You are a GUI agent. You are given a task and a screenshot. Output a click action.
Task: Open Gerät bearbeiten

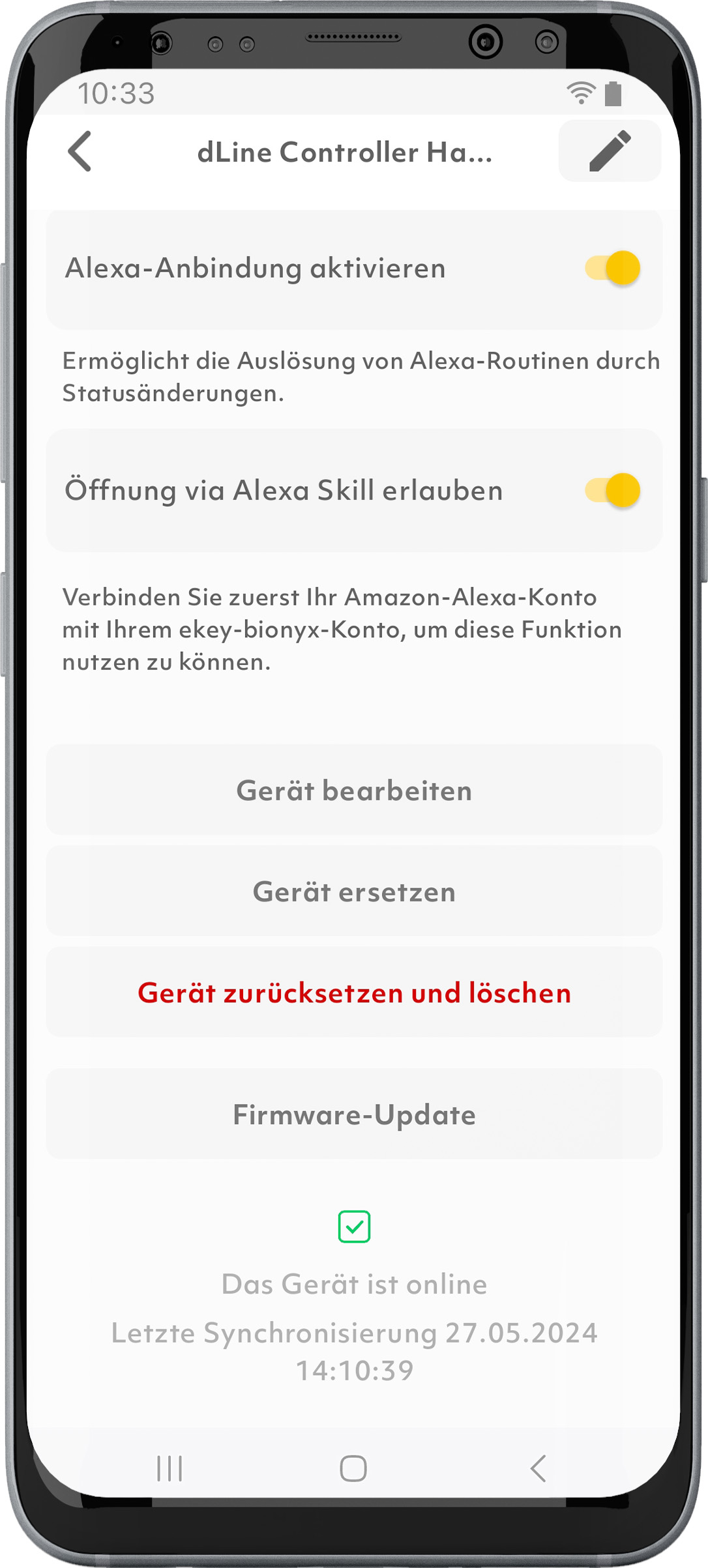point(354,791)
